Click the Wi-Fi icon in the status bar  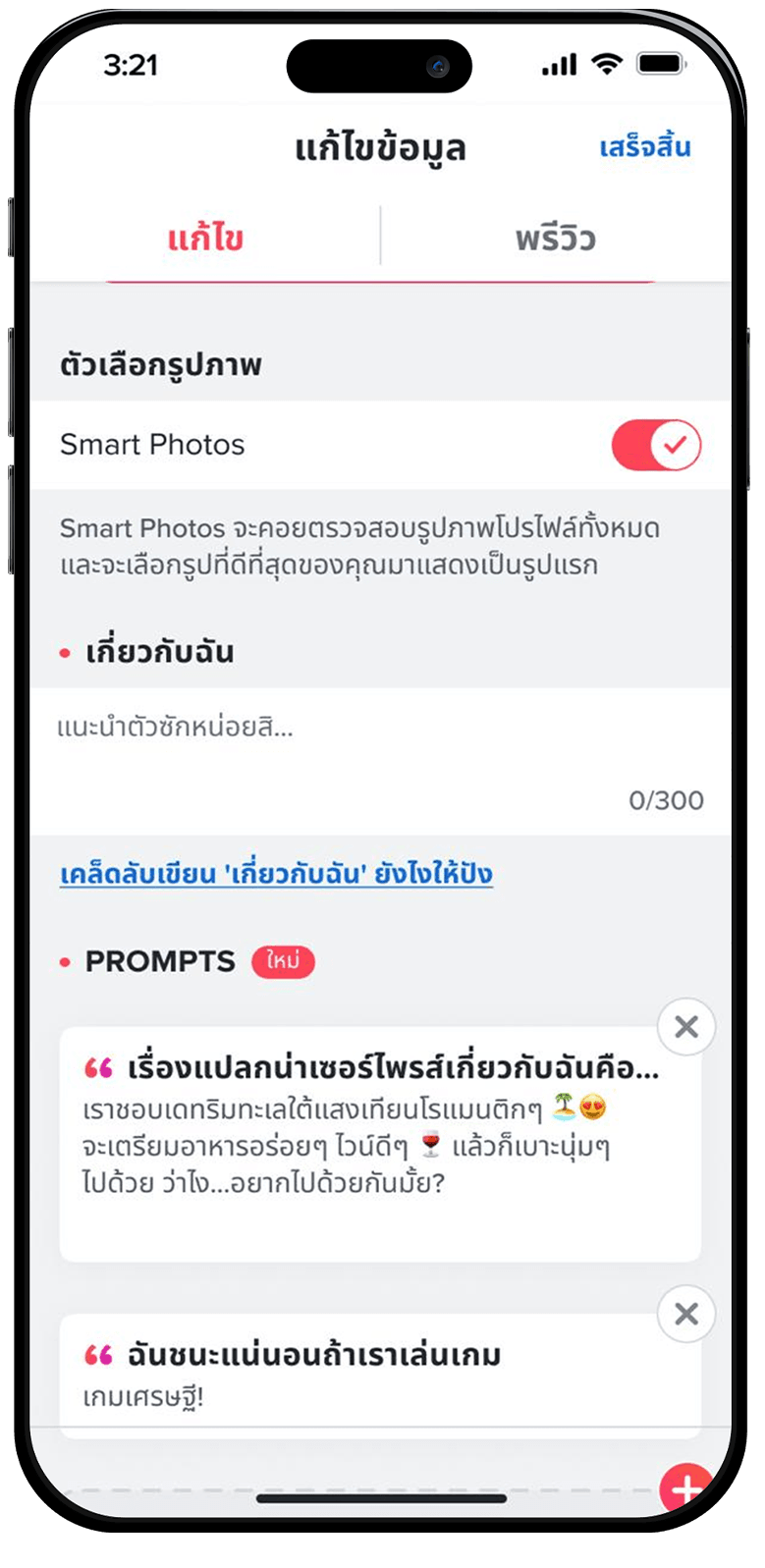pyautogui.click(x=606, y=63)
